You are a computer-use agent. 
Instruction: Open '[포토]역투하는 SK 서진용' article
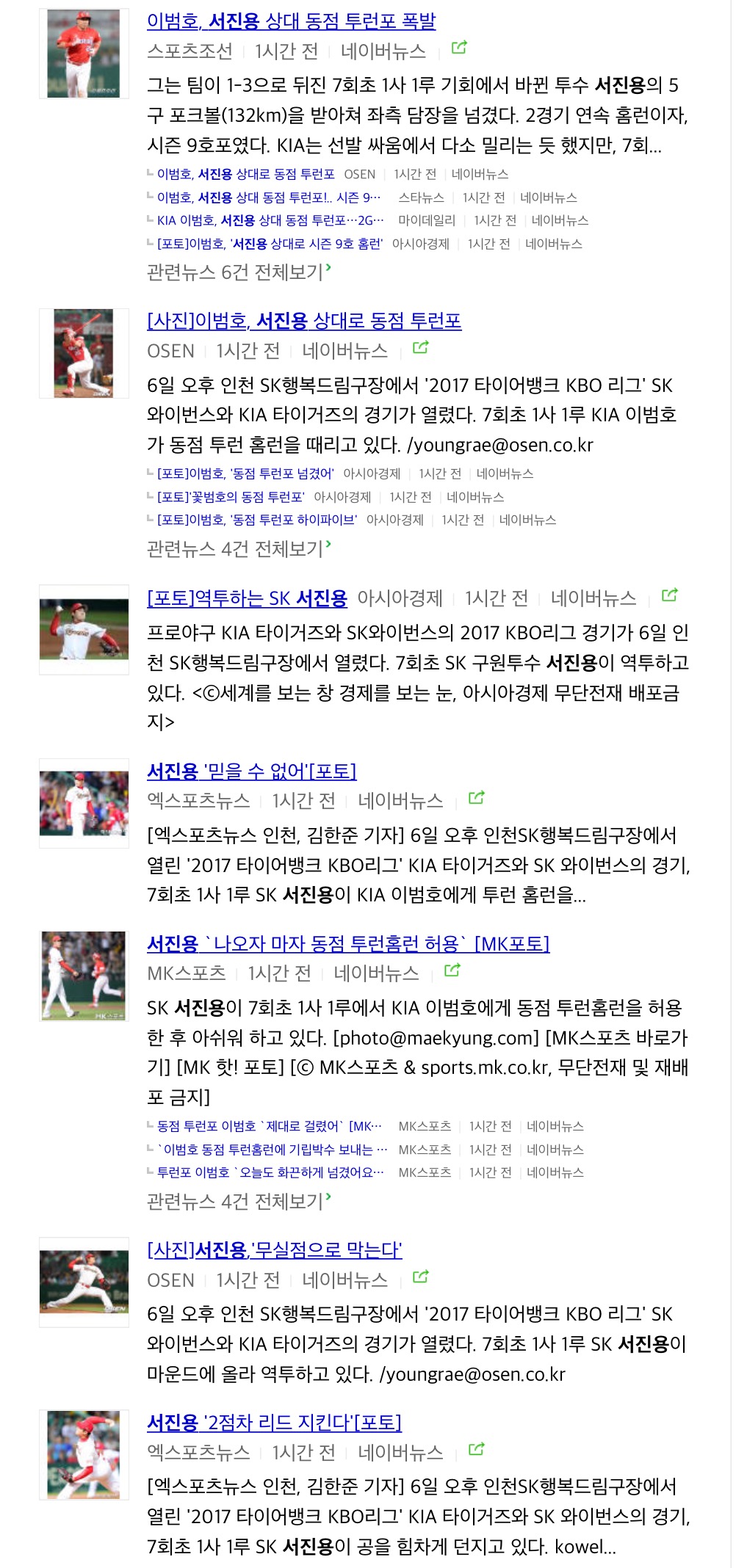(247, 598)
